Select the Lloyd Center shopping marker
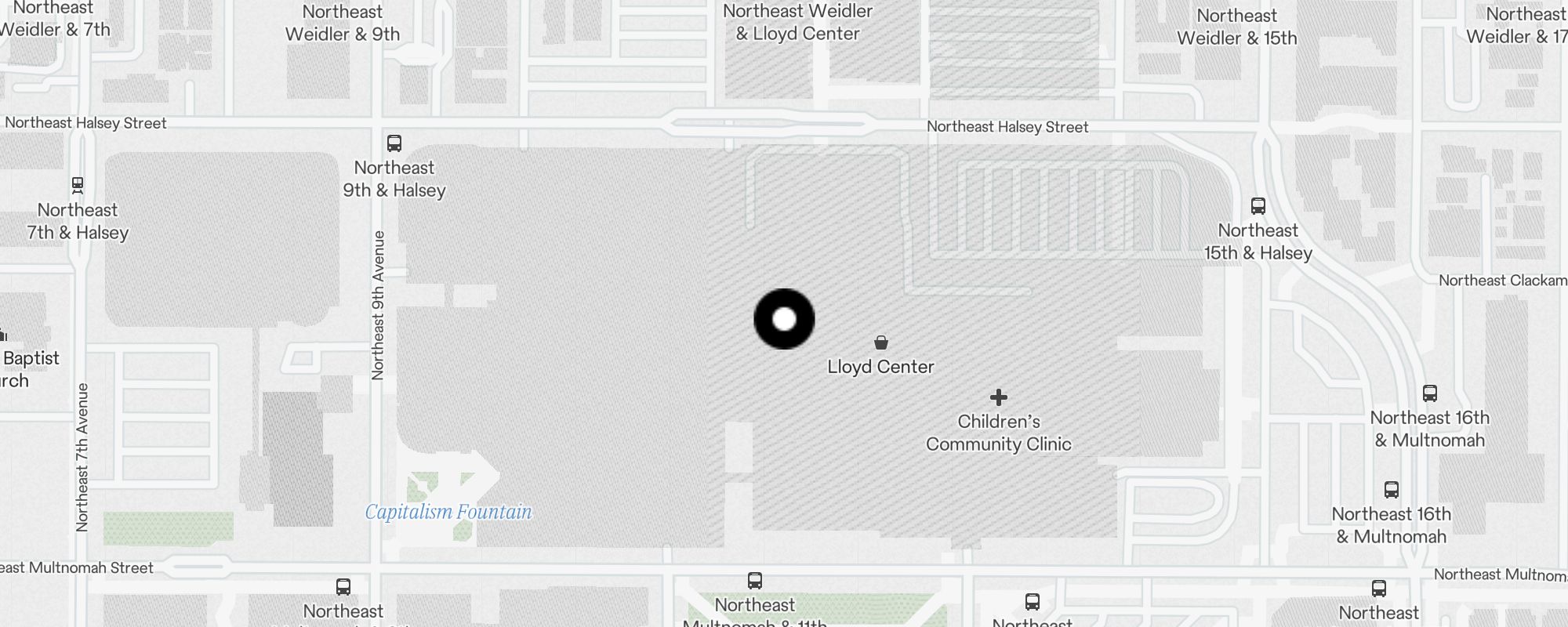 [881, 342]
